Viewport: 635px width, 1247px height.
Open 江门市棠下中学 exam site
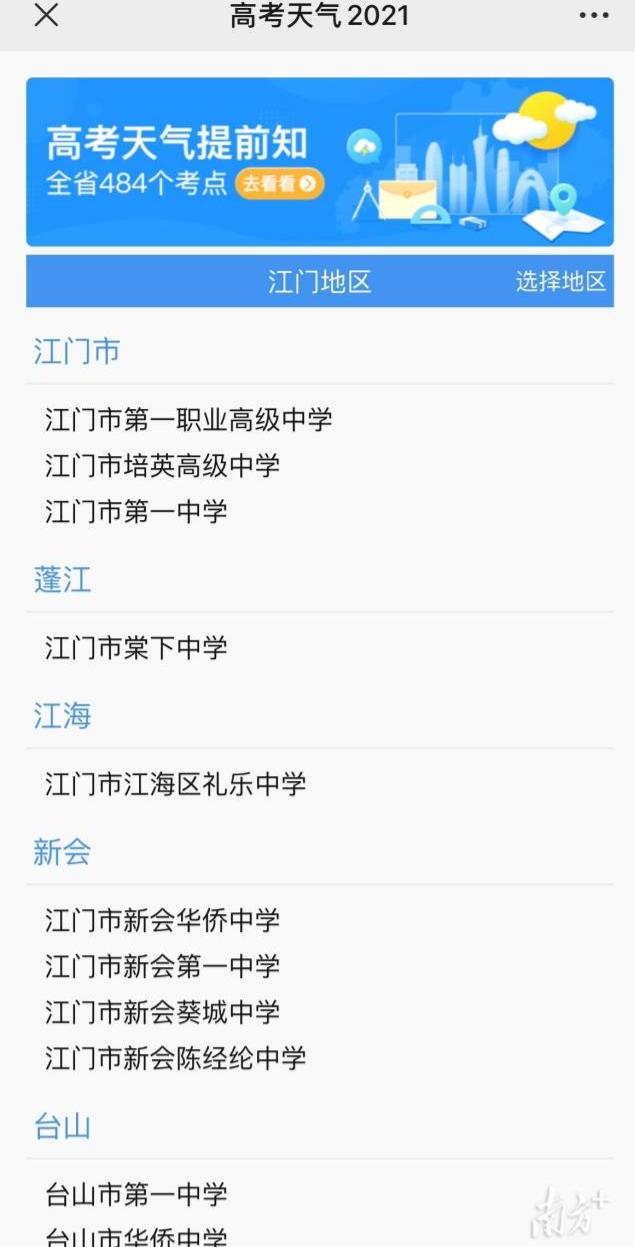click(136, 648)
